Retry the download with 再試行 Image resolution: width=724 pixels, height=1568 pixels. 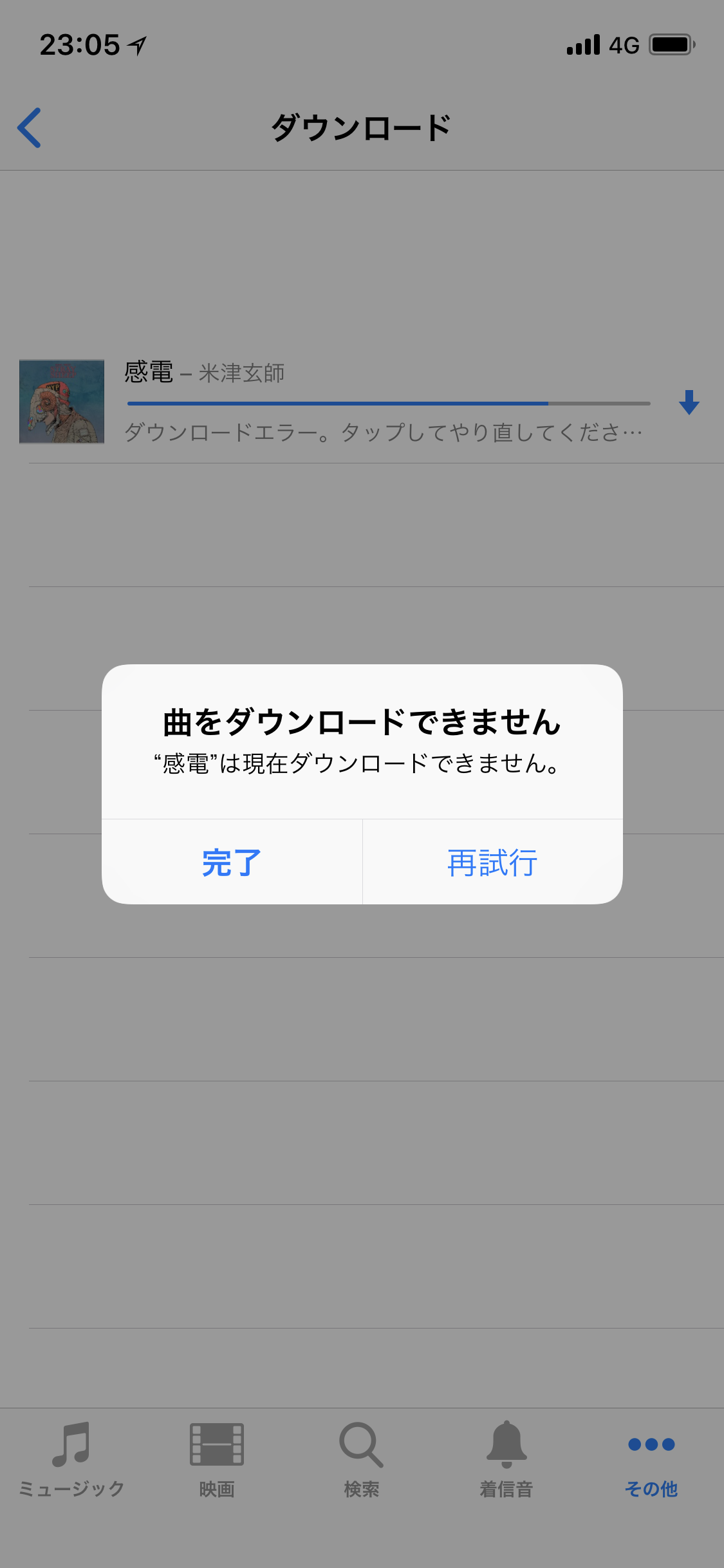click(492, 862)
